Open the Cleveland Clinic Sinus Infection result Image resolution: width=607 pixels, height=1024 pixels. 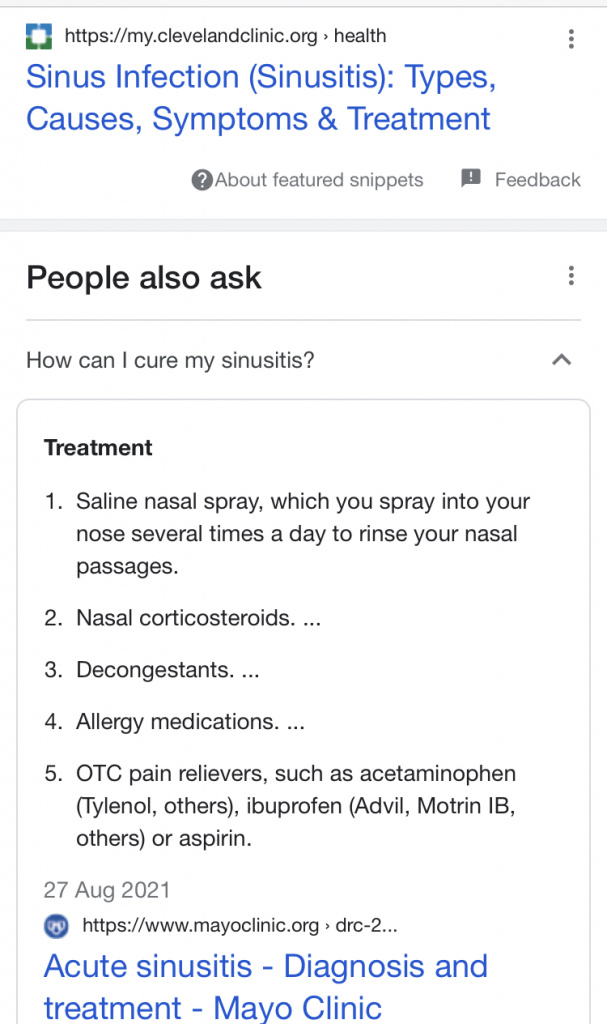click(x=259, y=98)
